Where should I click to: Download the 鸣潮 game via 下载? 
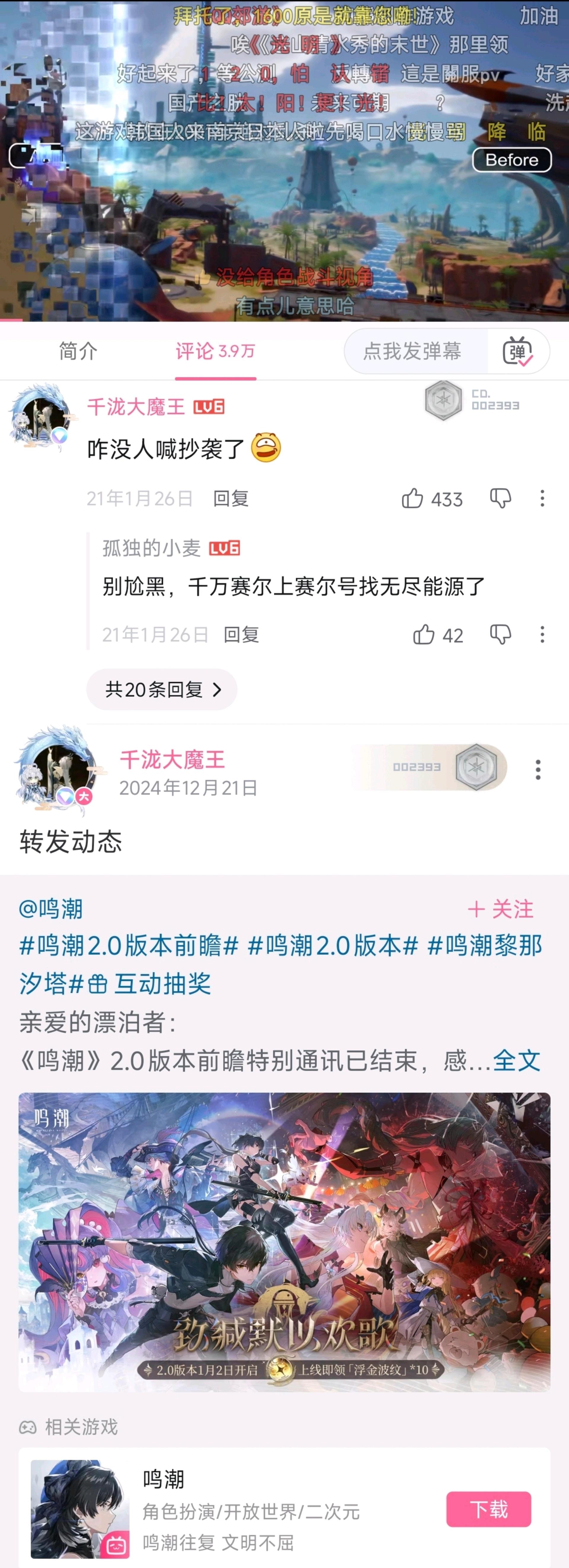(488, 1510)
